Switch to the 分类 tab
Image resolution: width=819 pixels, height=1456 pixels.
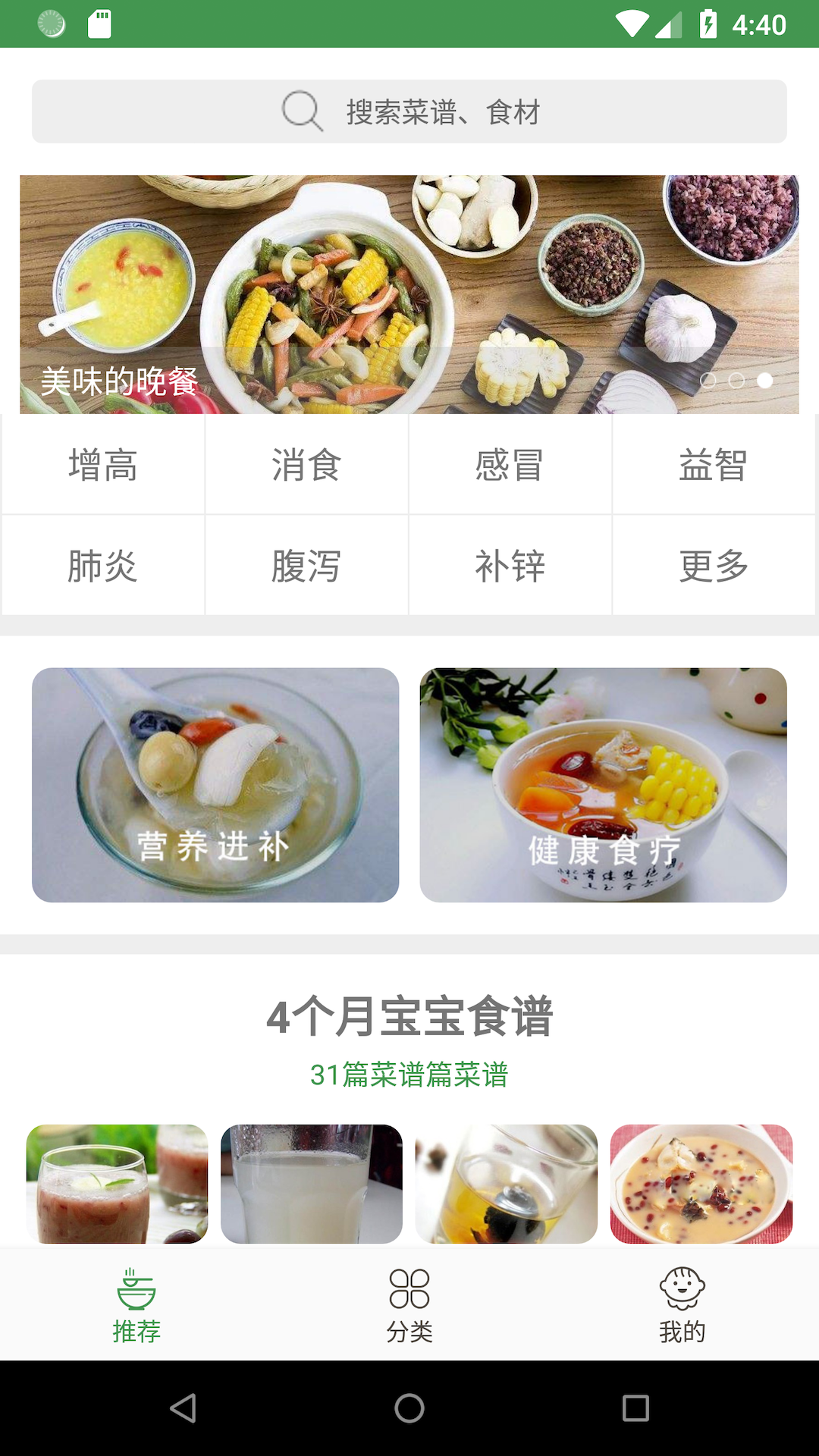click(x=409, y=1304)
